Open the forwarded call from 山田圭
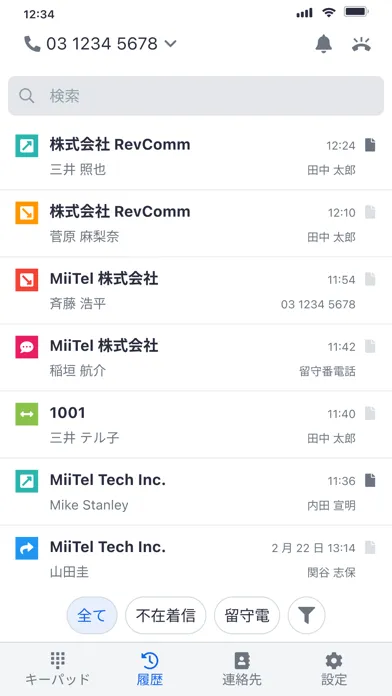Viewport: 392px width, 696px height. pyautogui.click(x=196, y=558)
